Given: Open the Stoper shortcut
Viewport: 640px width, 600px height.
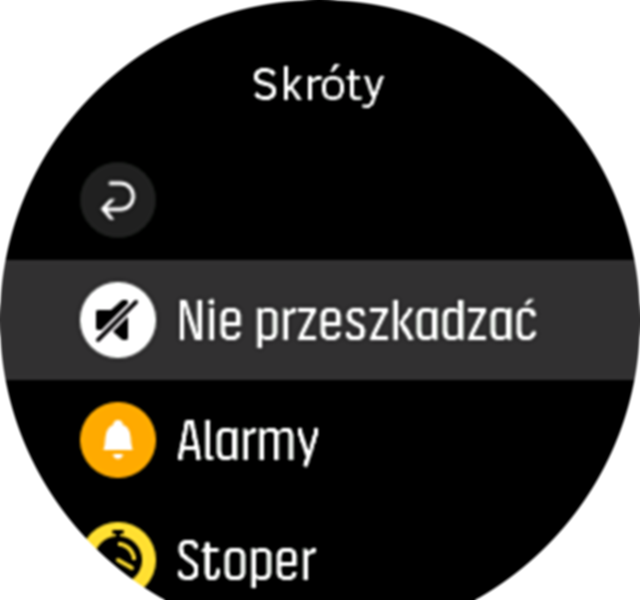Looking at the screenshot, I should point(246,560).
